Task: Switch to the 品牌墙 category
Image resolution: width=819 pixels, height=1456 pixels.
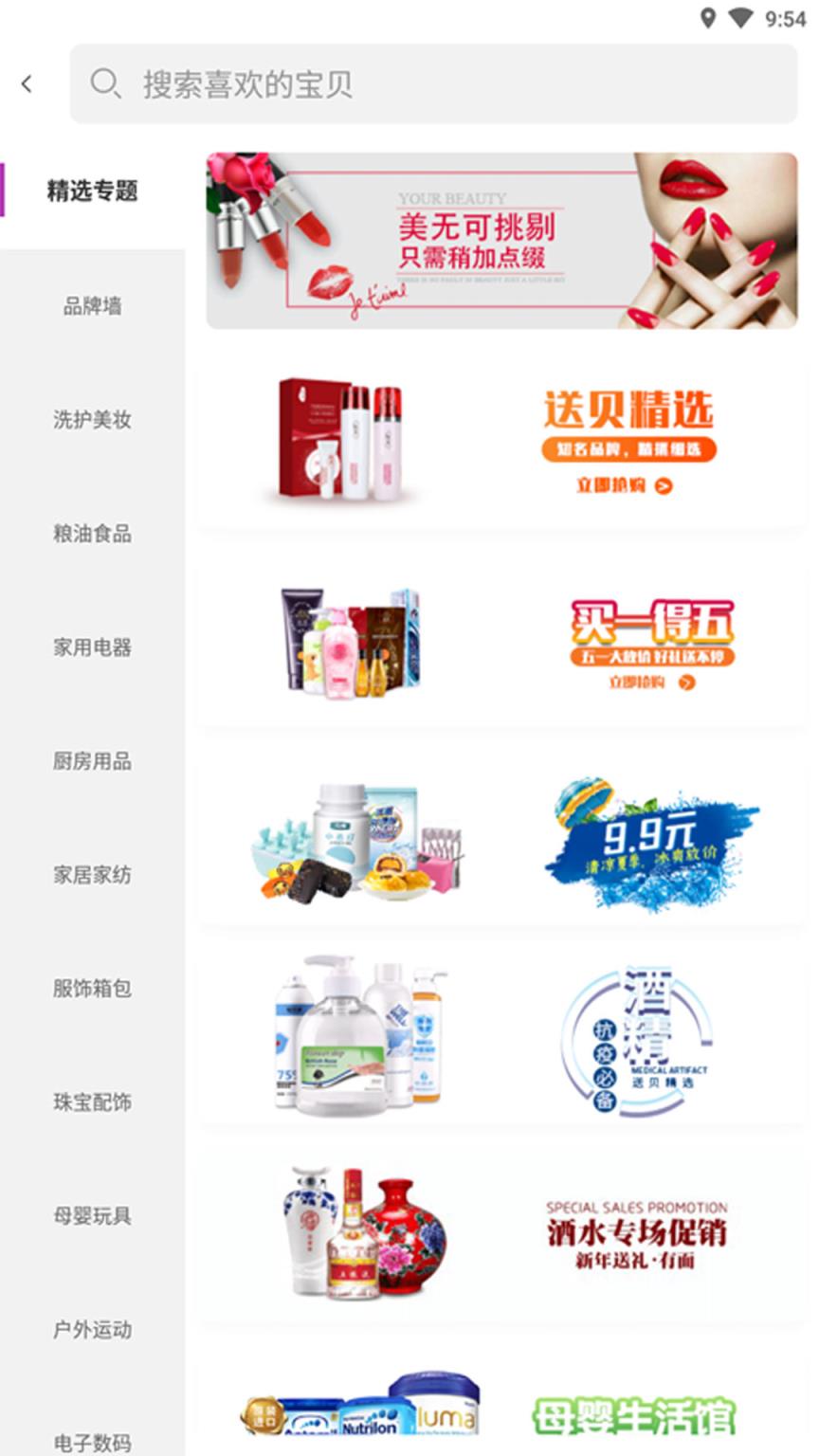Action: (x=92, y=305)
